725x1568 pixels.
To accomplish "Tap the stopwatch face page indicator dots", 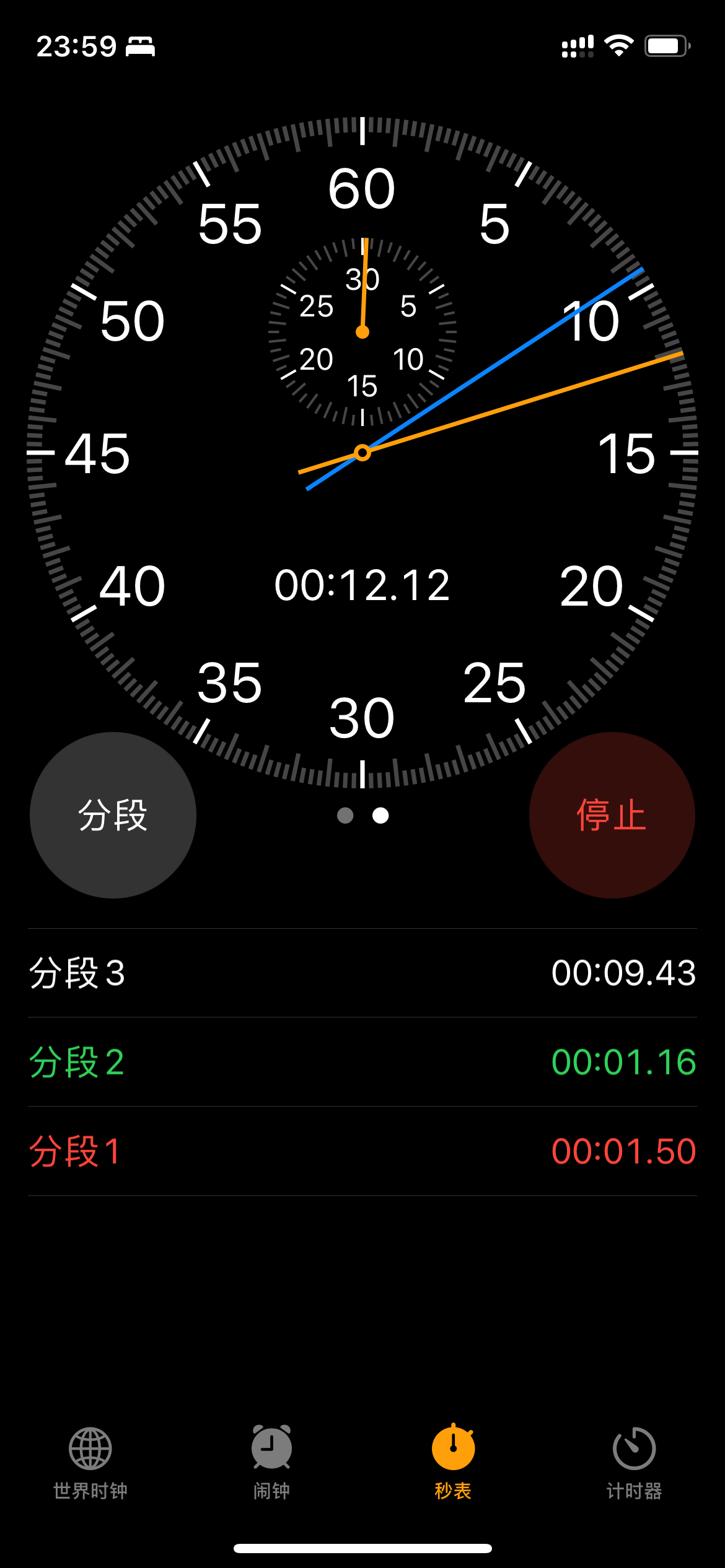I will pyautogui.click(x=362, y=816).
